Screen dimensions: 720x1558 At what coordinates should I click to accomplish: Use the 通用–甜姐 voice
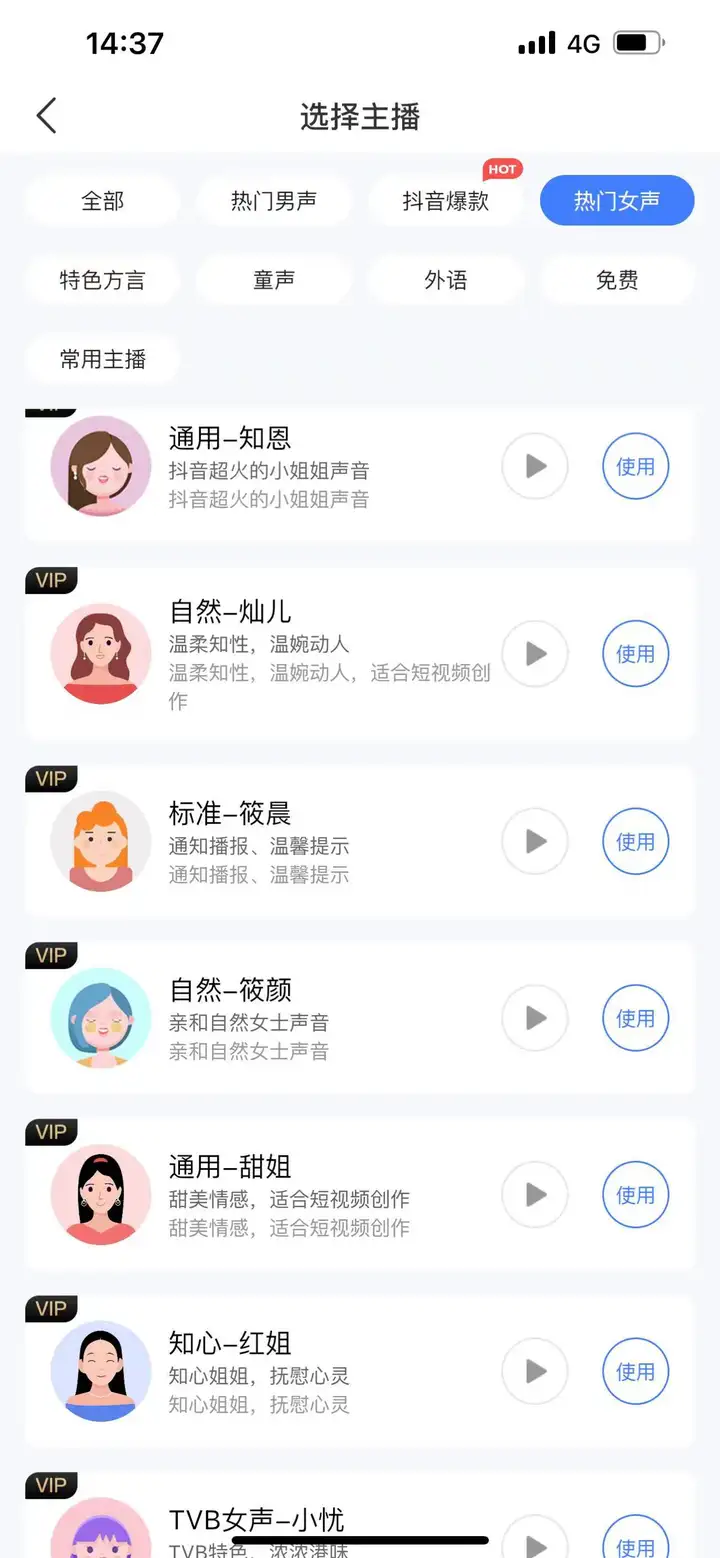(x=635, y=1195)
